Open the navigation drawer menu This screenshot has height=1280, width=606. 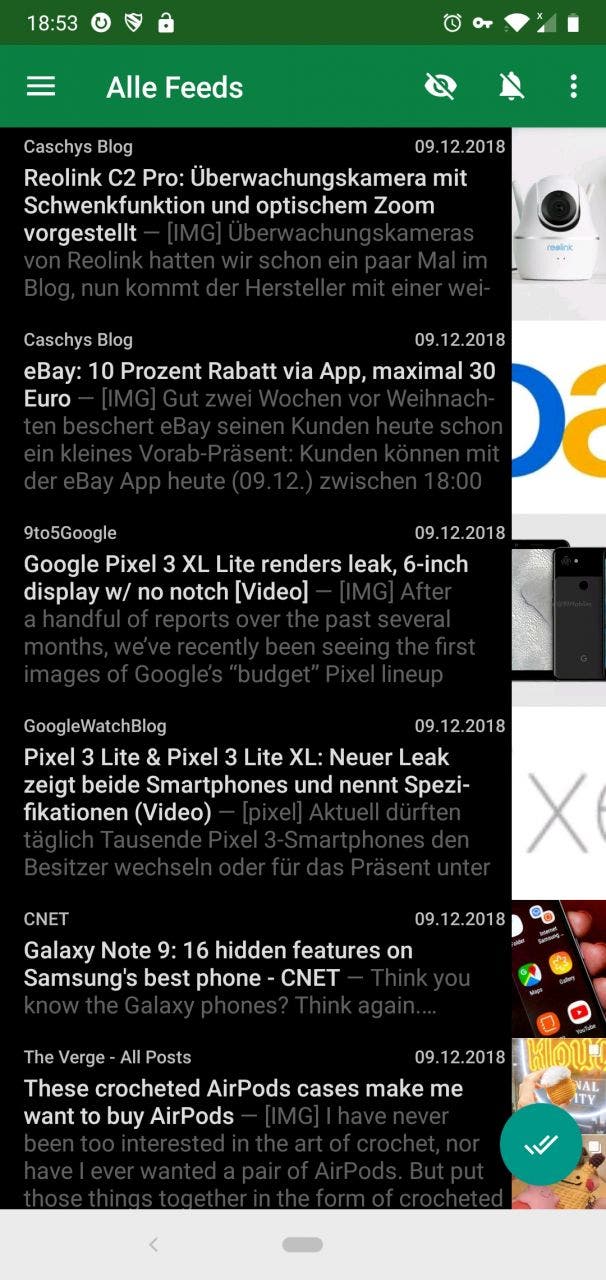pos(41,87)
